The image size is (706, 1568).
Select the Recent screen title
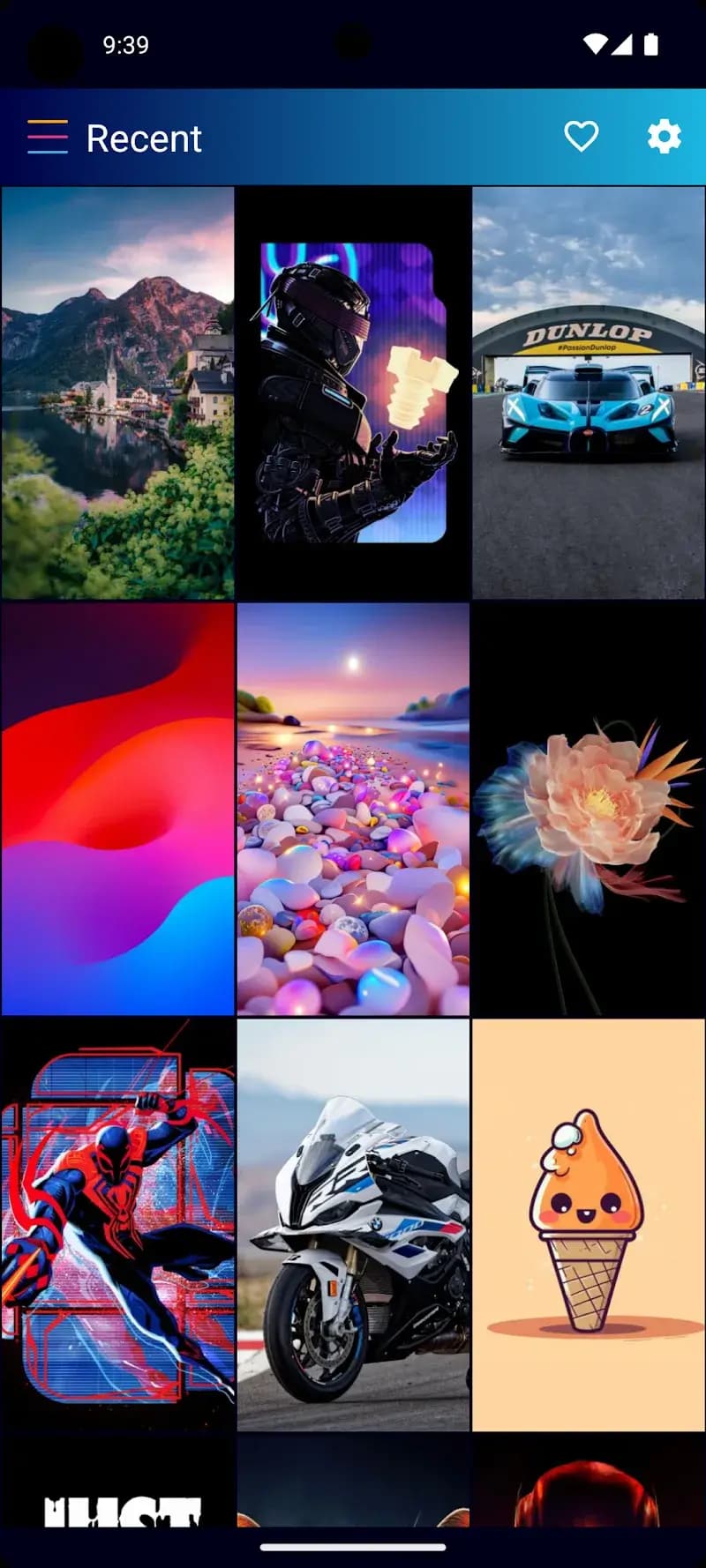pyautogui.click(x=143, y=138)
